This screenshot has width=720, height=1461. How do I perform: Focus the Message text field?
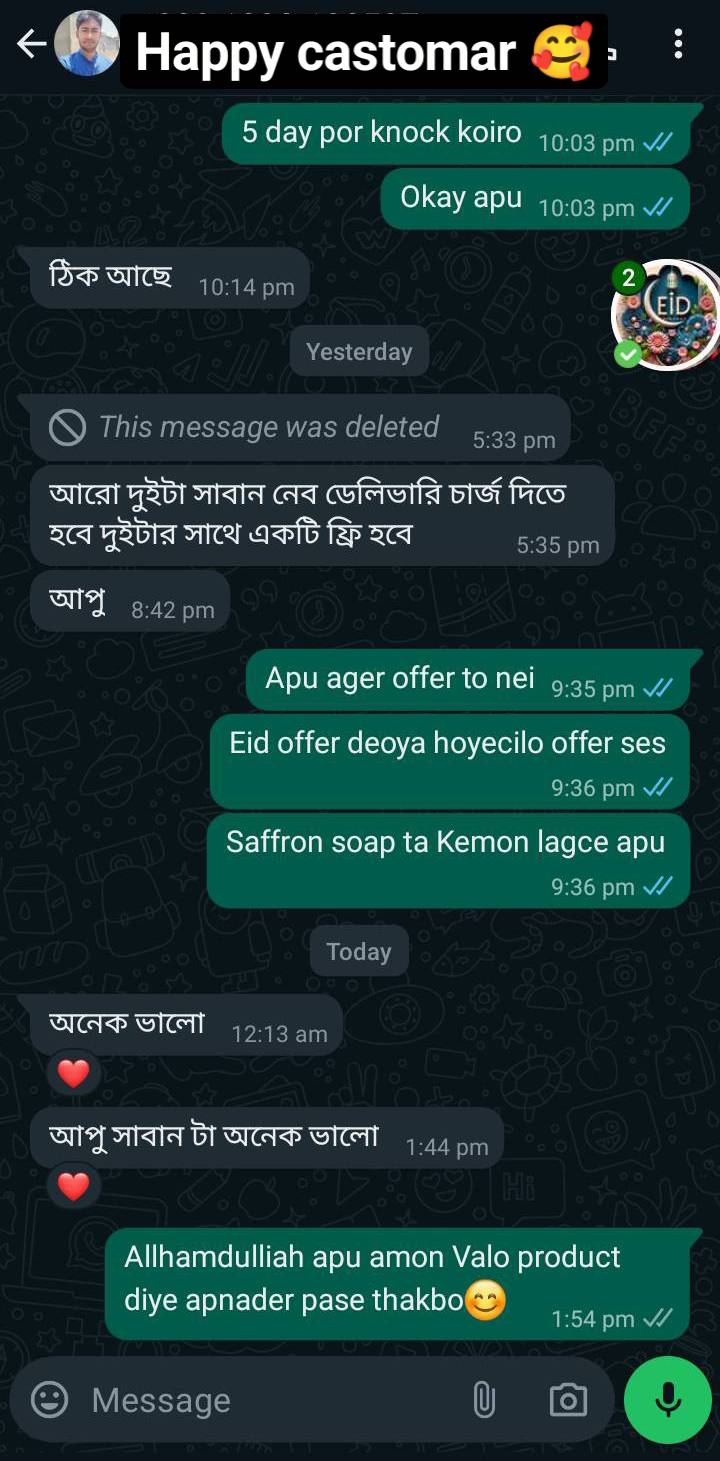(x=270, y=1400)
